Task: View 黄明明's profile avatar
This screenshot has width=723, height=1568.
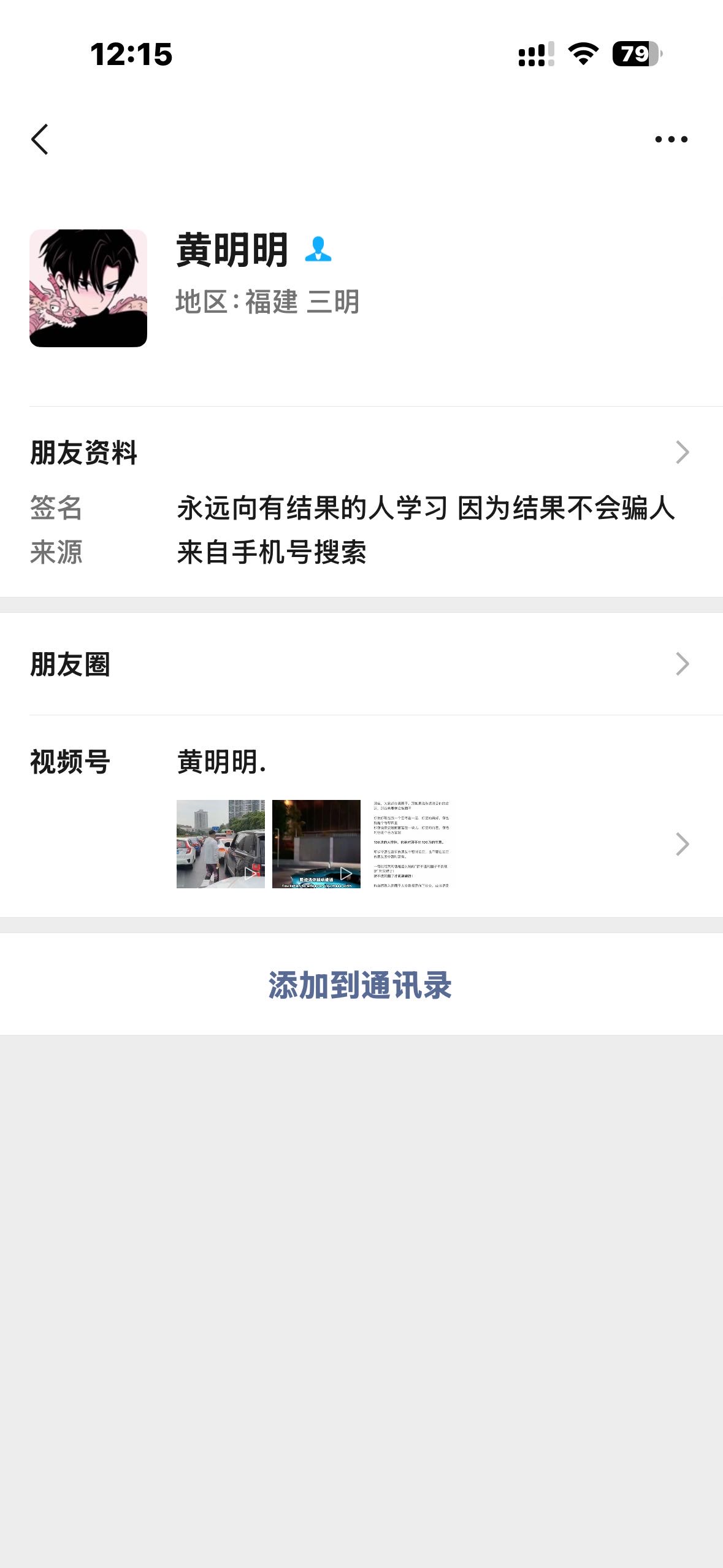Action: tap(88, 288)
